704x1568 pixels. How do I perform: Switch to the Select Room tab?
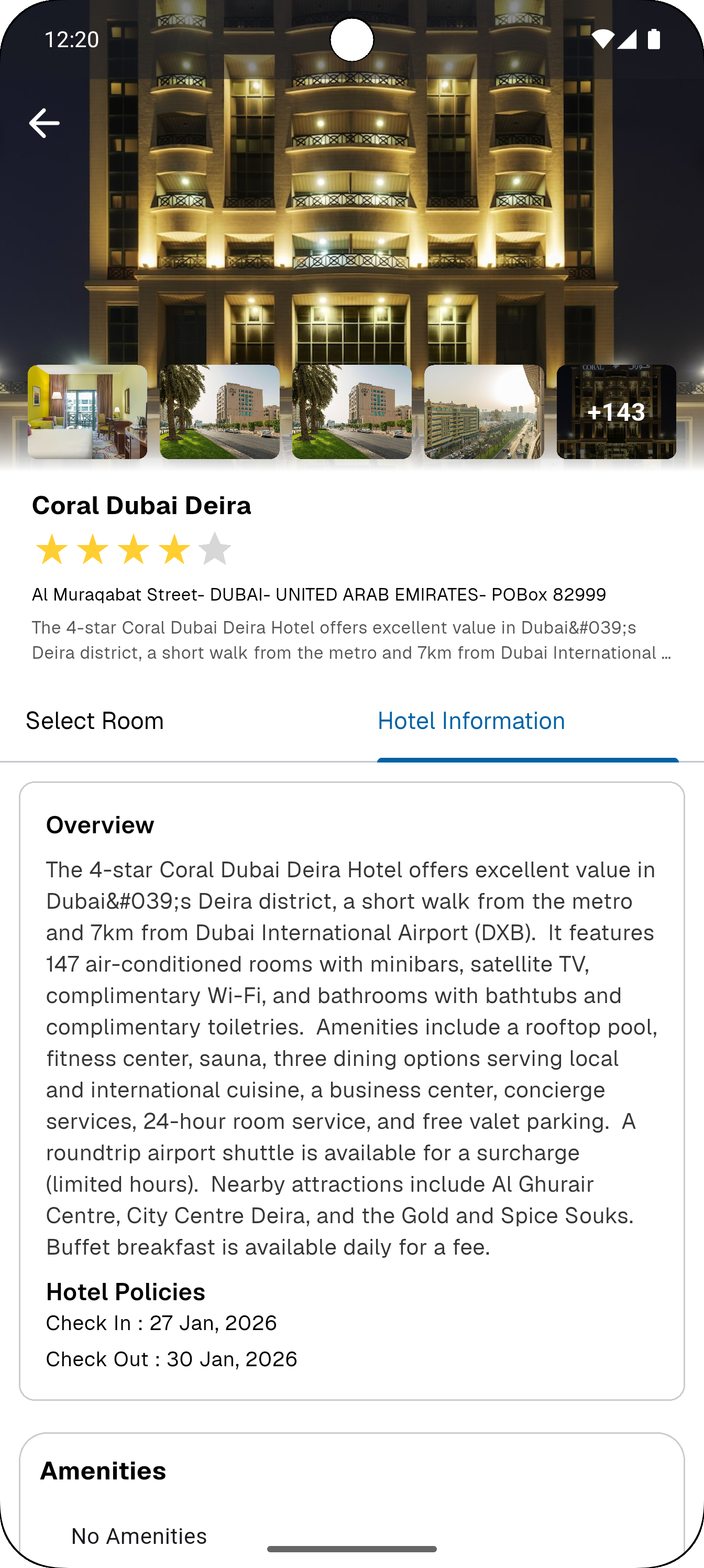tap(95, 721)
